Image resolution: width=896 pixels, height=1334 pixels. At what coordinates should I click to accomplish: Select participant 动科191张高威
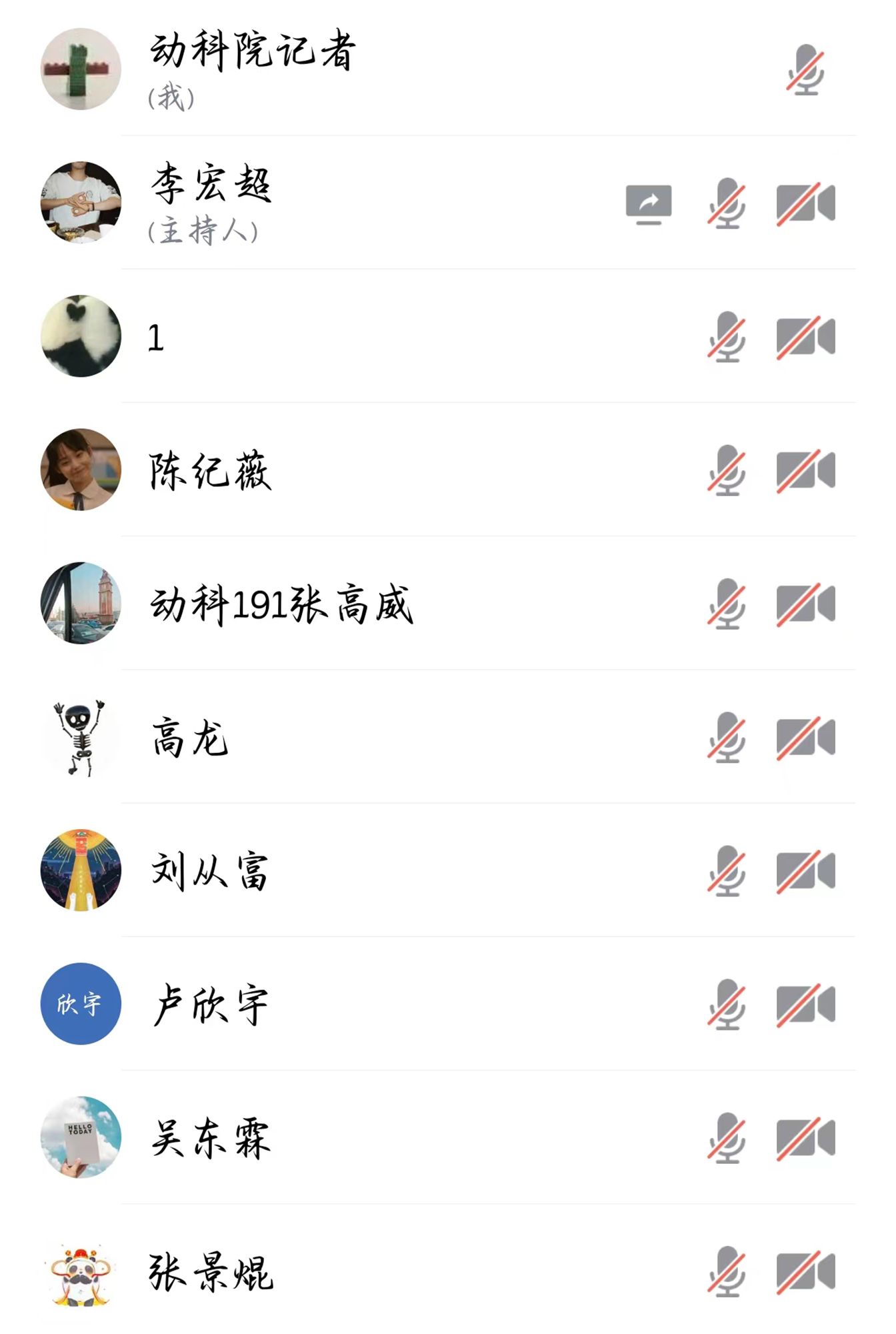(281, 604)
